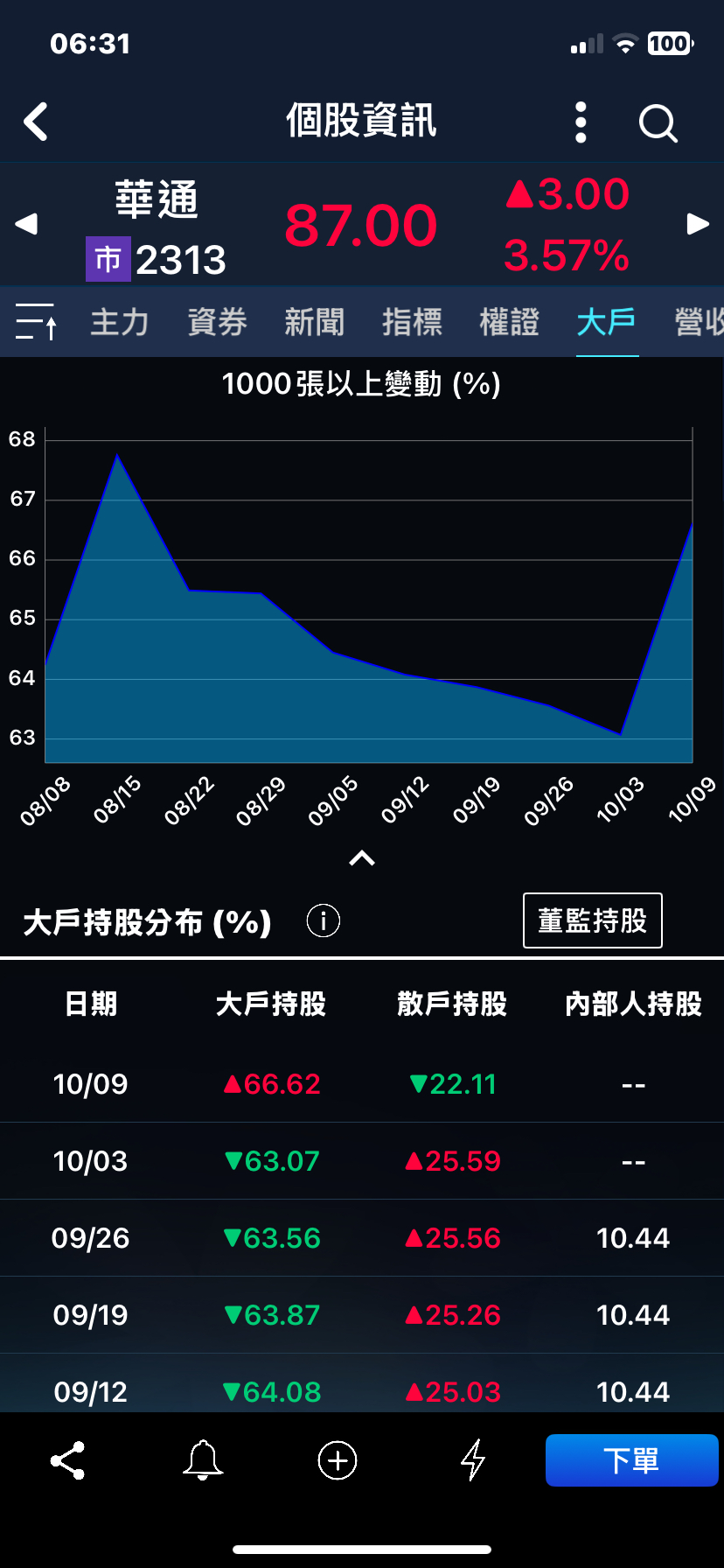724x1568 pixels.
Task: Add stock to watchlist with plus icon
Action: pyautogui.click(x=338, y=1460)
